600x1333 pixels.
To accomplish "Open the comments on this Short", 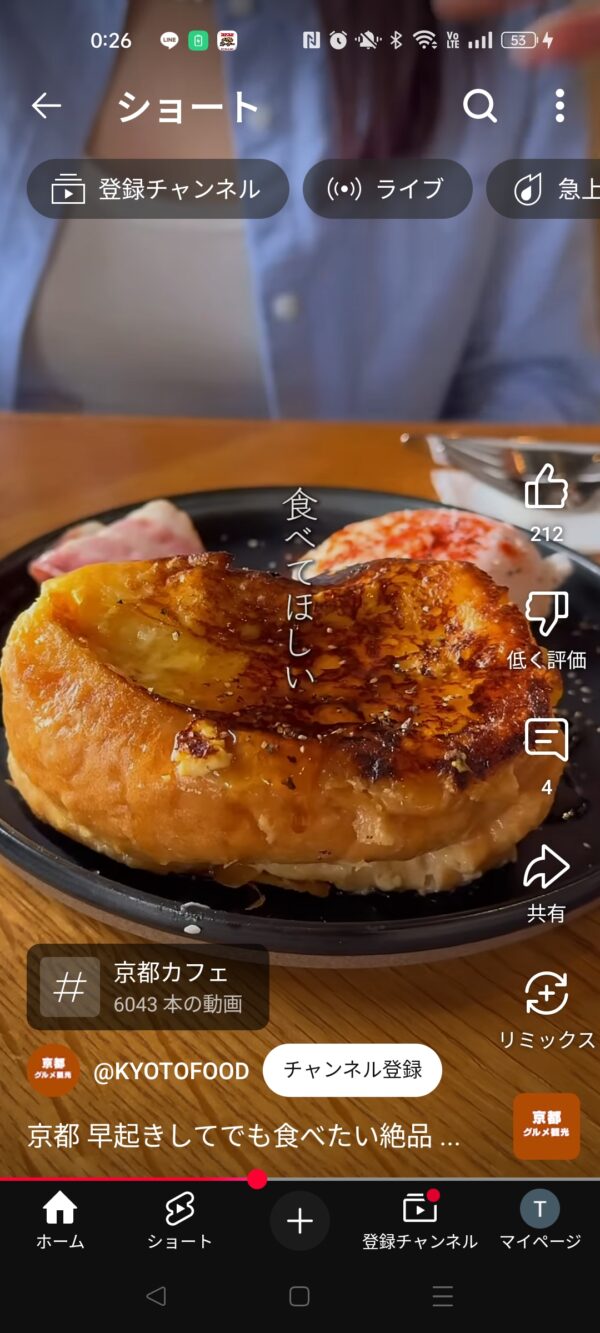I will [x=546, y=741].
